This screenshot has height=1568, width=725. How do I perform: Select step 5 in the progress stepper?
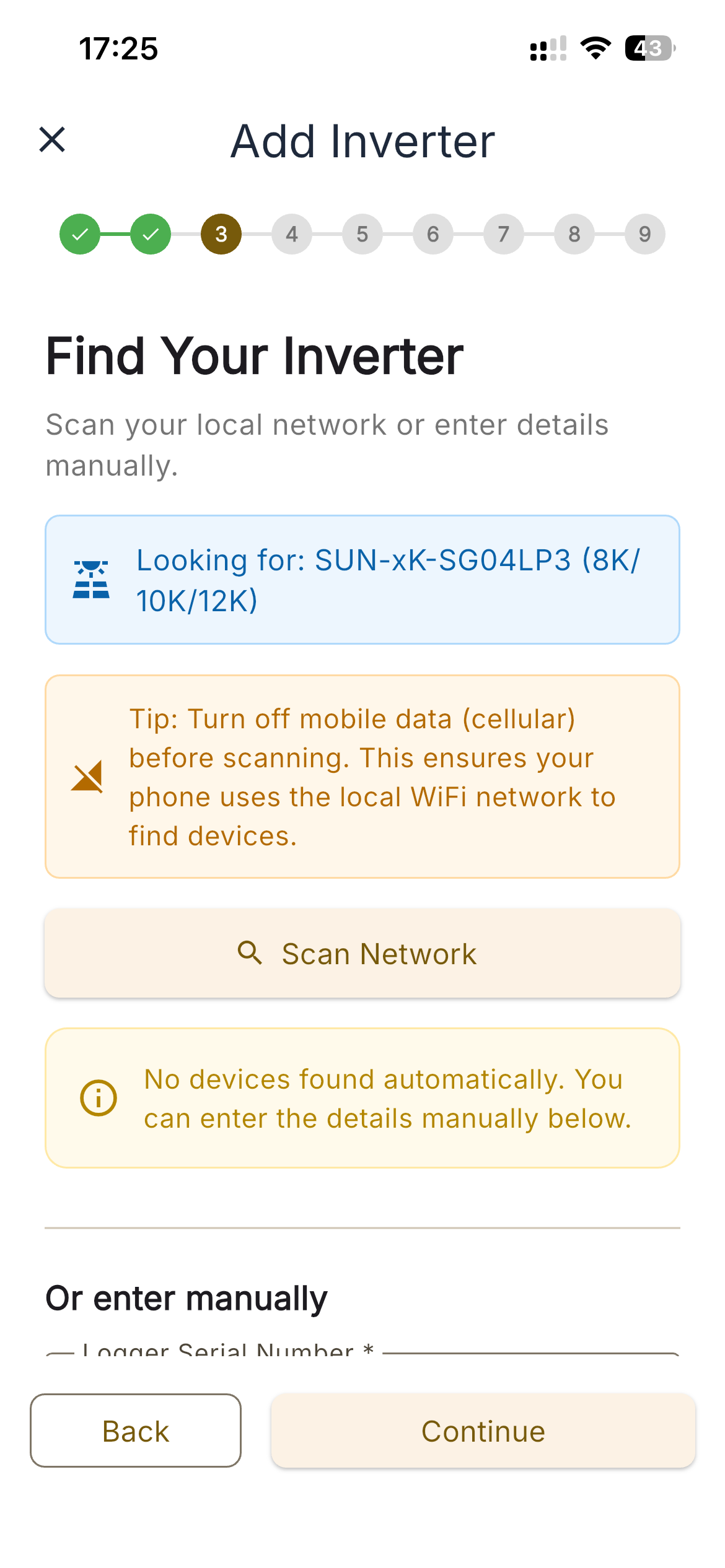tap(362, 234)
